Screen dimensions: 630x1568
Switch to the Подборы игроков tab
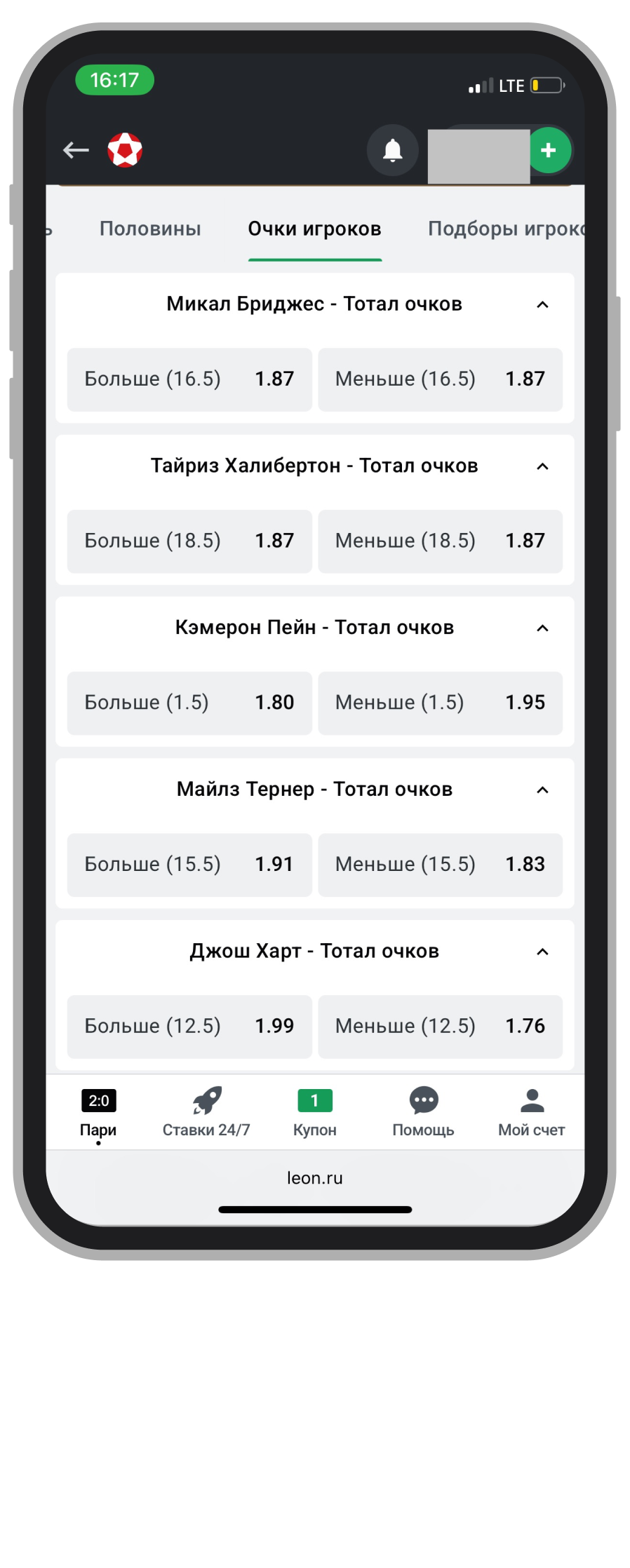(505, 229)
